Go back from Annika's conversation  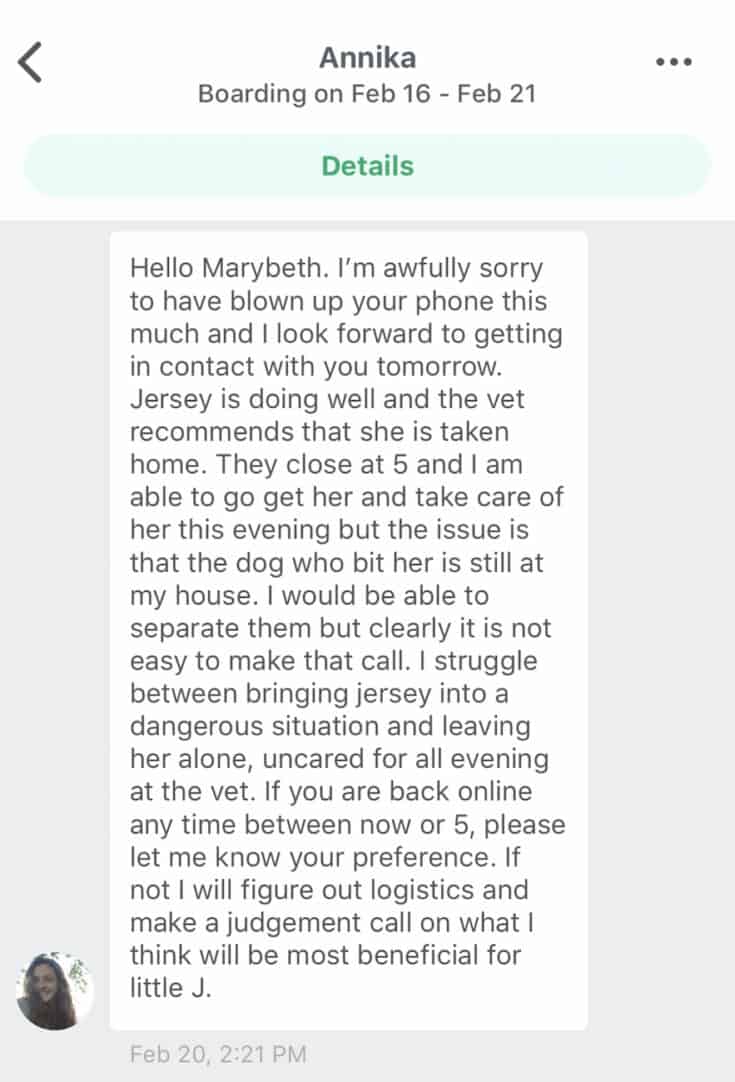pyautogui.click(x=32, y=63)
